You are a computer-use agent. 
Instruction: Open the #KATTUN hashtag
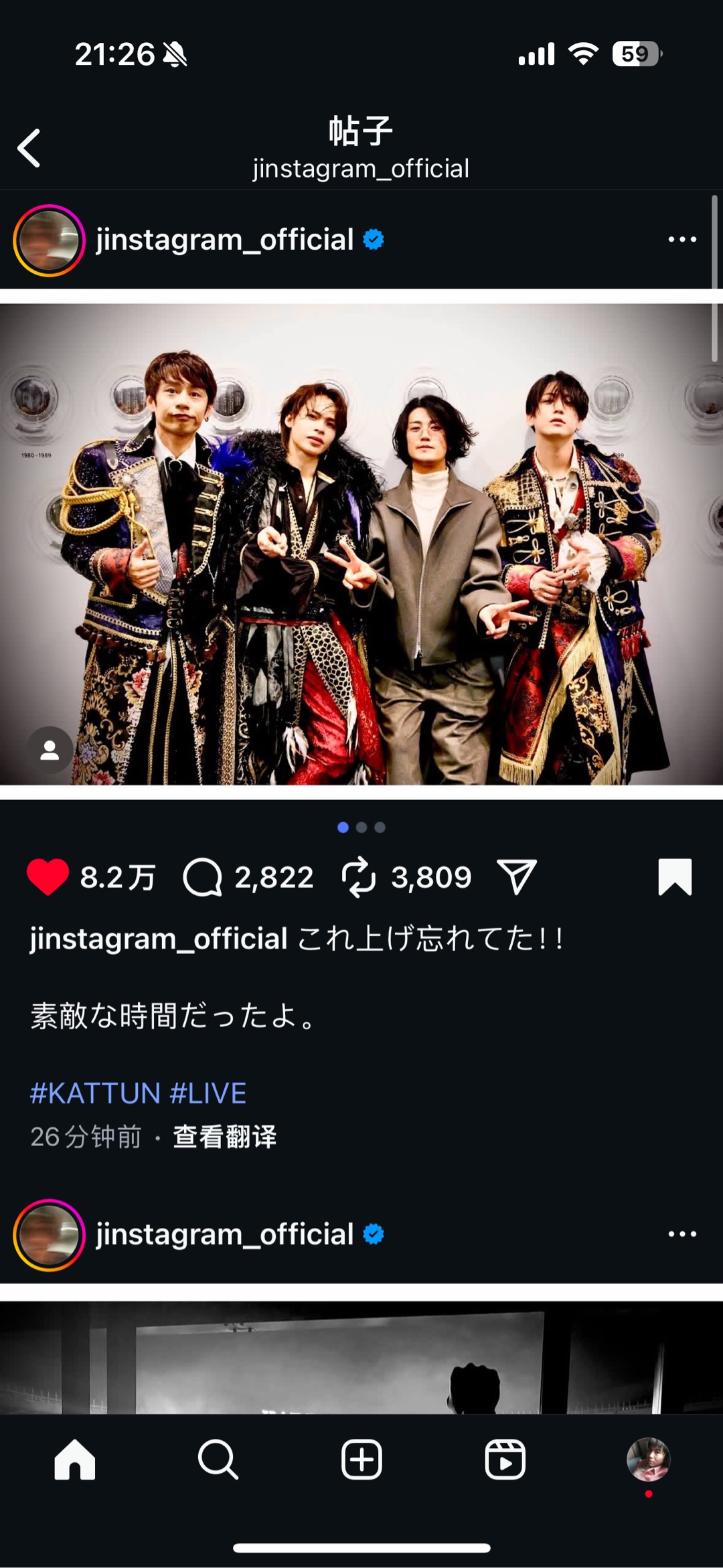click(x=95, y=1093)
